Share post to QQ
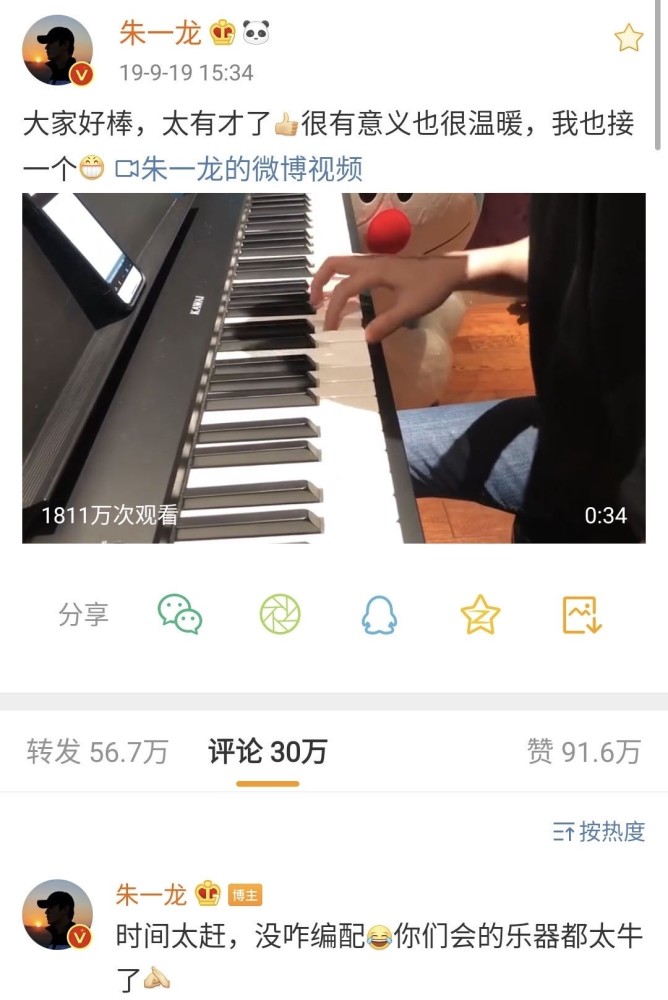 coord(380,614)
